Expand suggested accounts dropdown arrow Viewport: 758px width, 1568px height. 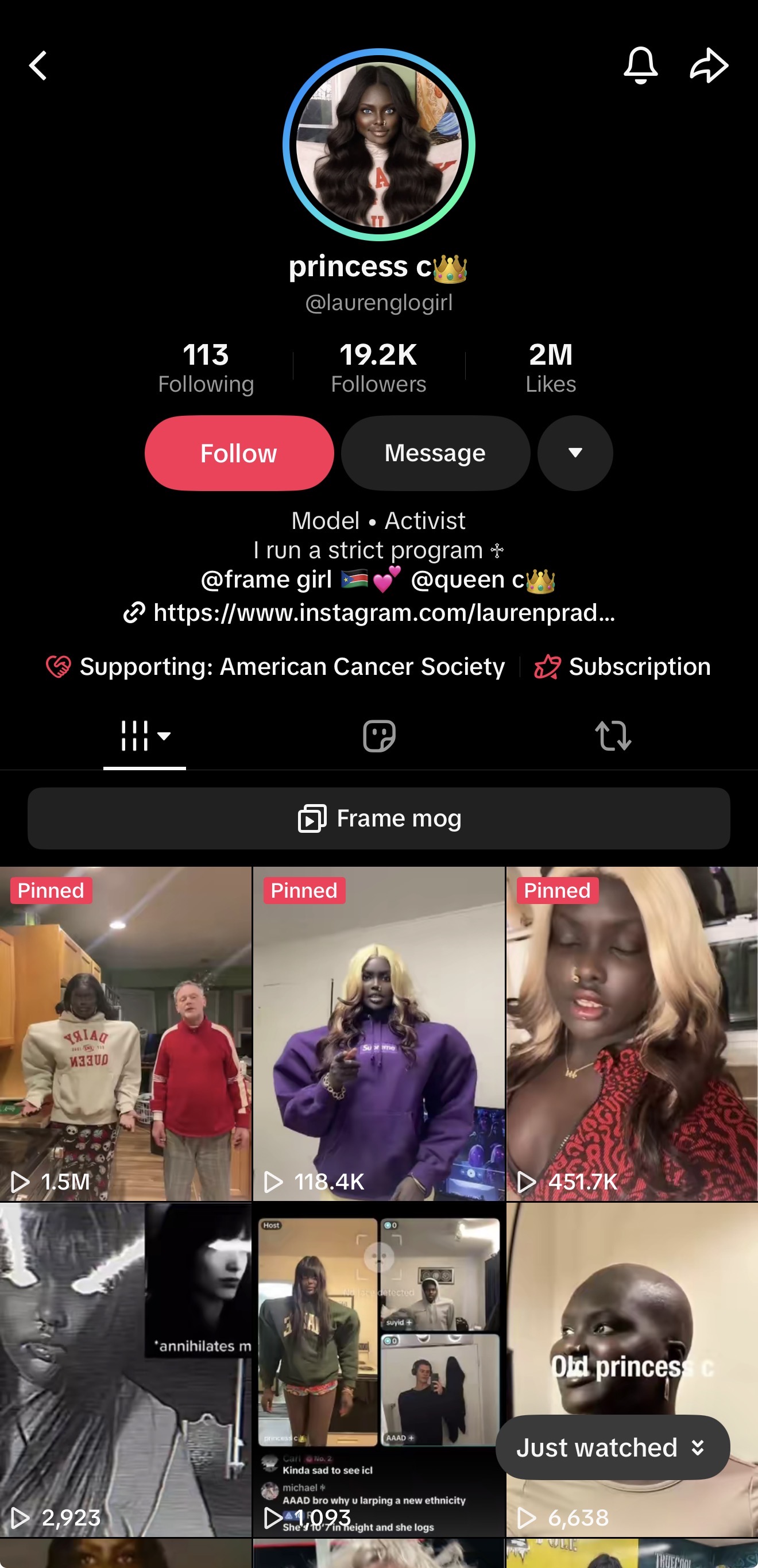tap(575, 453)
